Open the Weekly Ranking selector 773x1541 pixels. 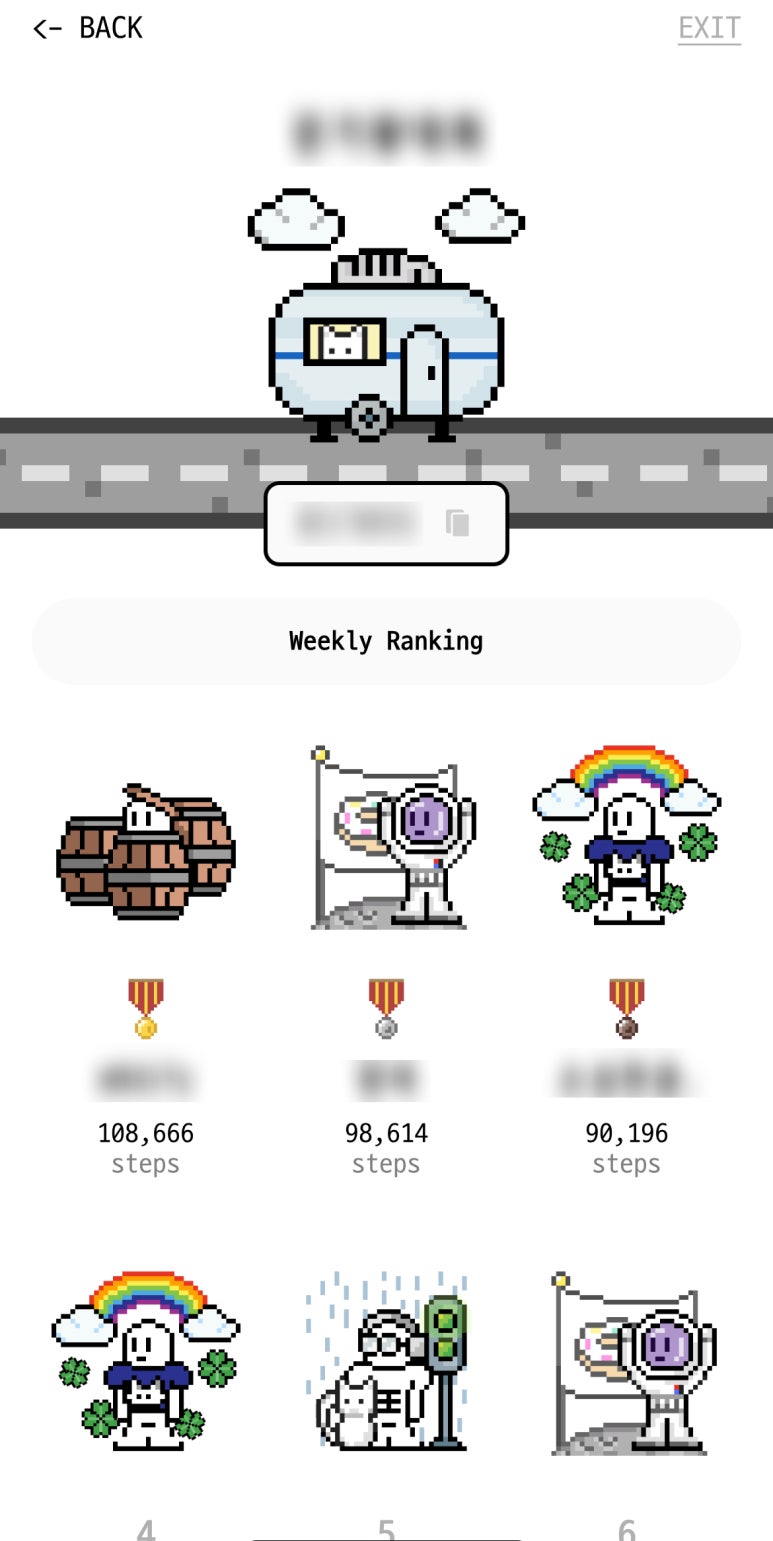[386, 641]
